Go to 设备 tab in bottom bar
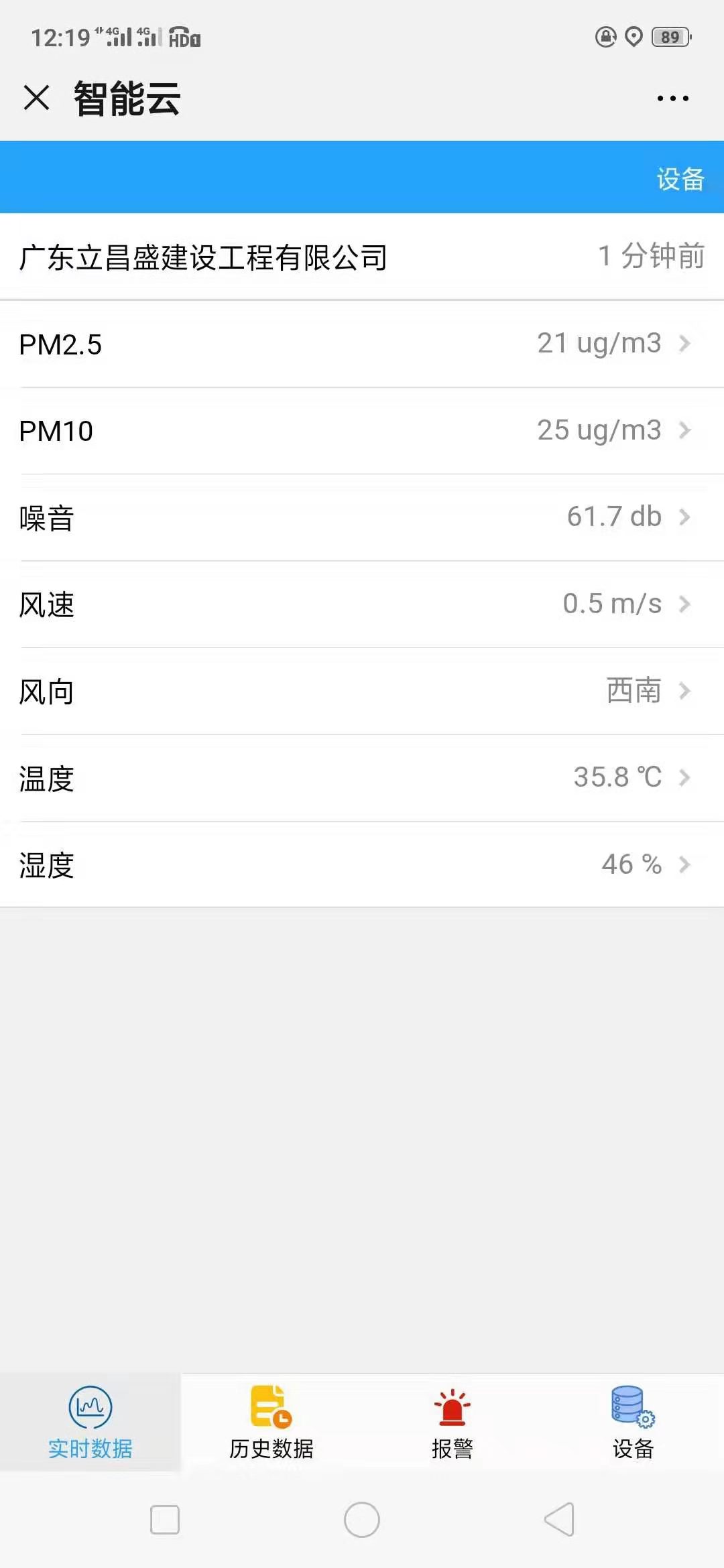724x1568 pixels. pyautogui.click(x=633, y=1423)
